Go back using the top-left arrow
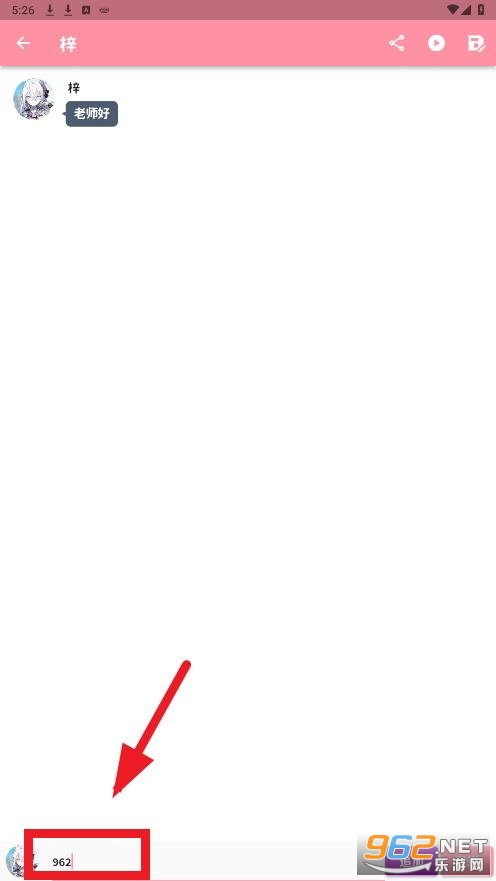 23,43
